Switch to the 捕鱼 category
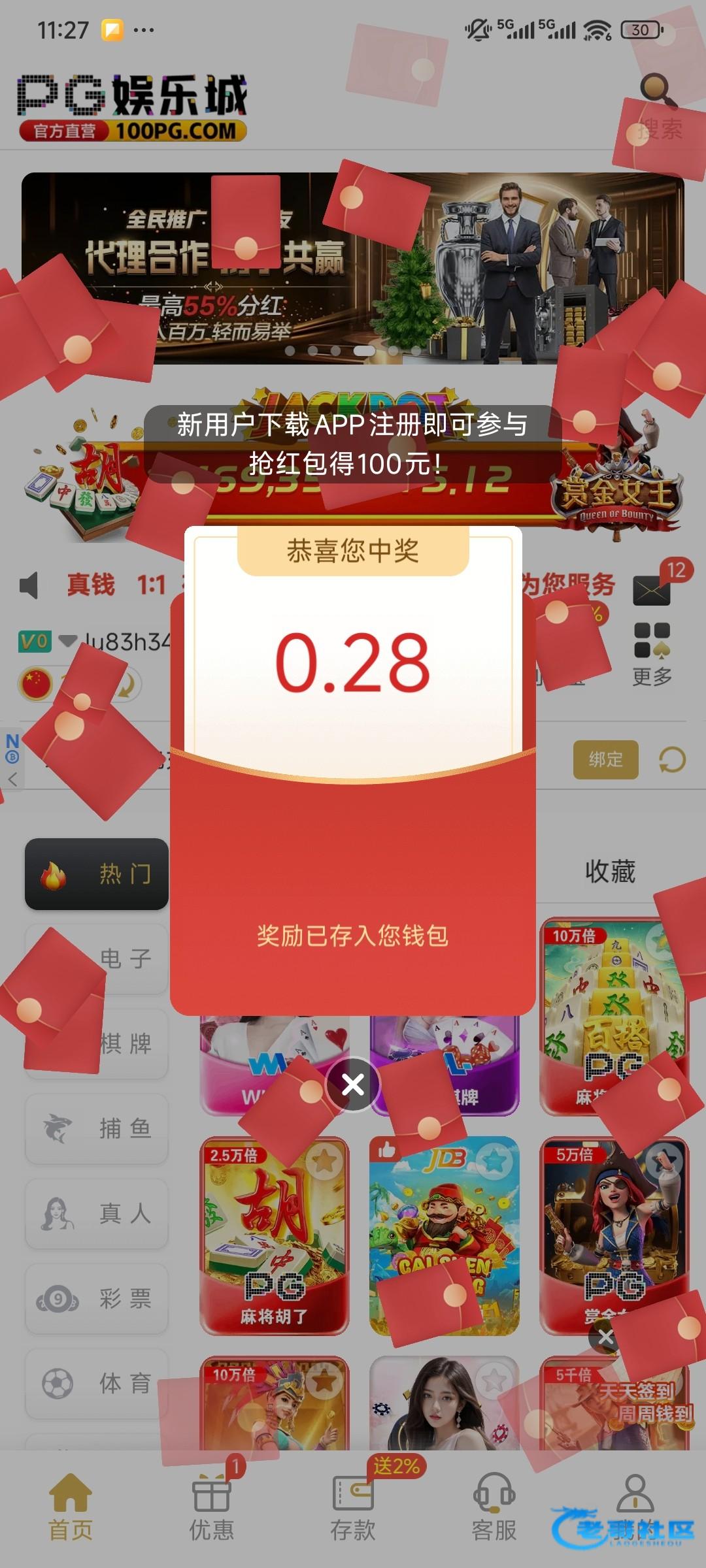Screen dimensions: 706x1568 coord(97,1128)
